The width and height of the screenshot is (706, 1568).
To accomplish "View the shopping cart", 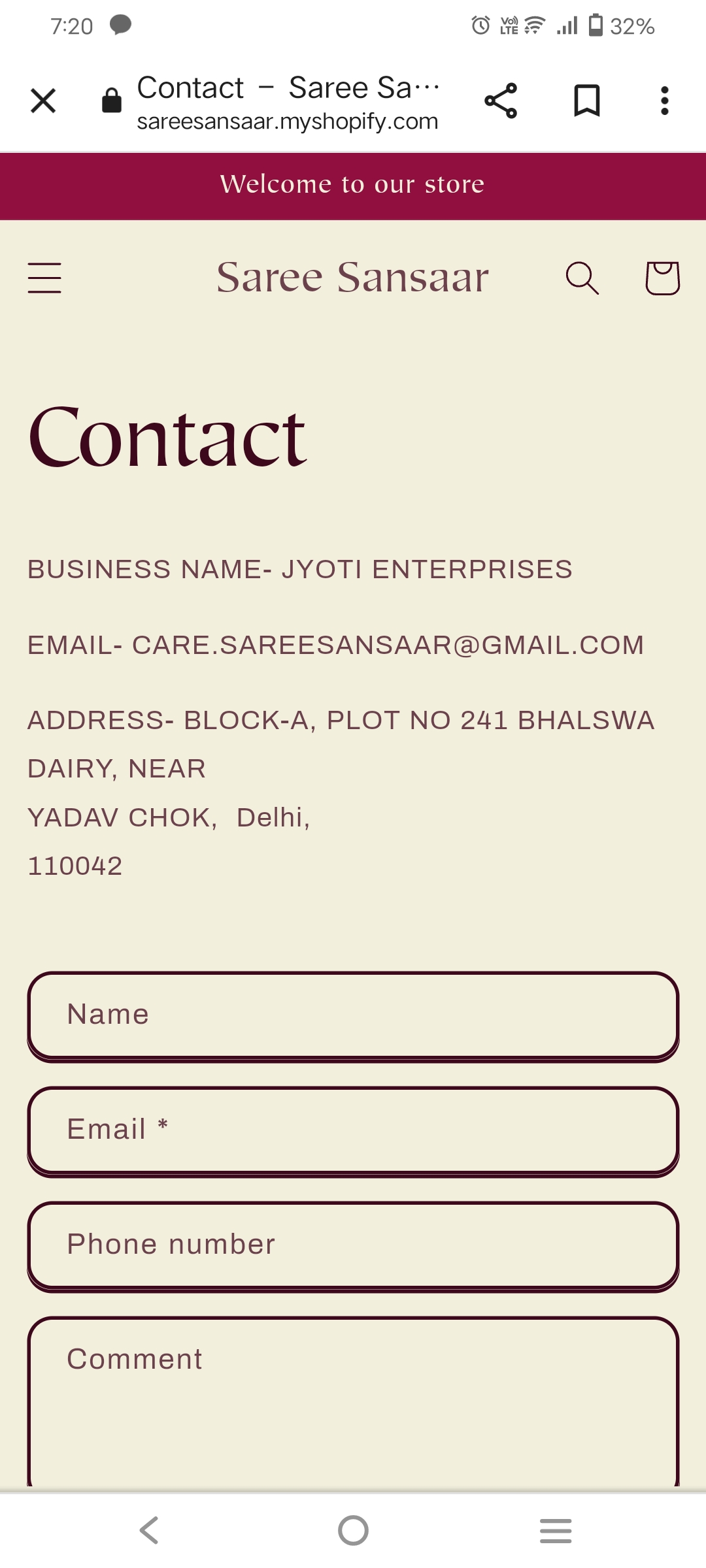I will 662,278.
